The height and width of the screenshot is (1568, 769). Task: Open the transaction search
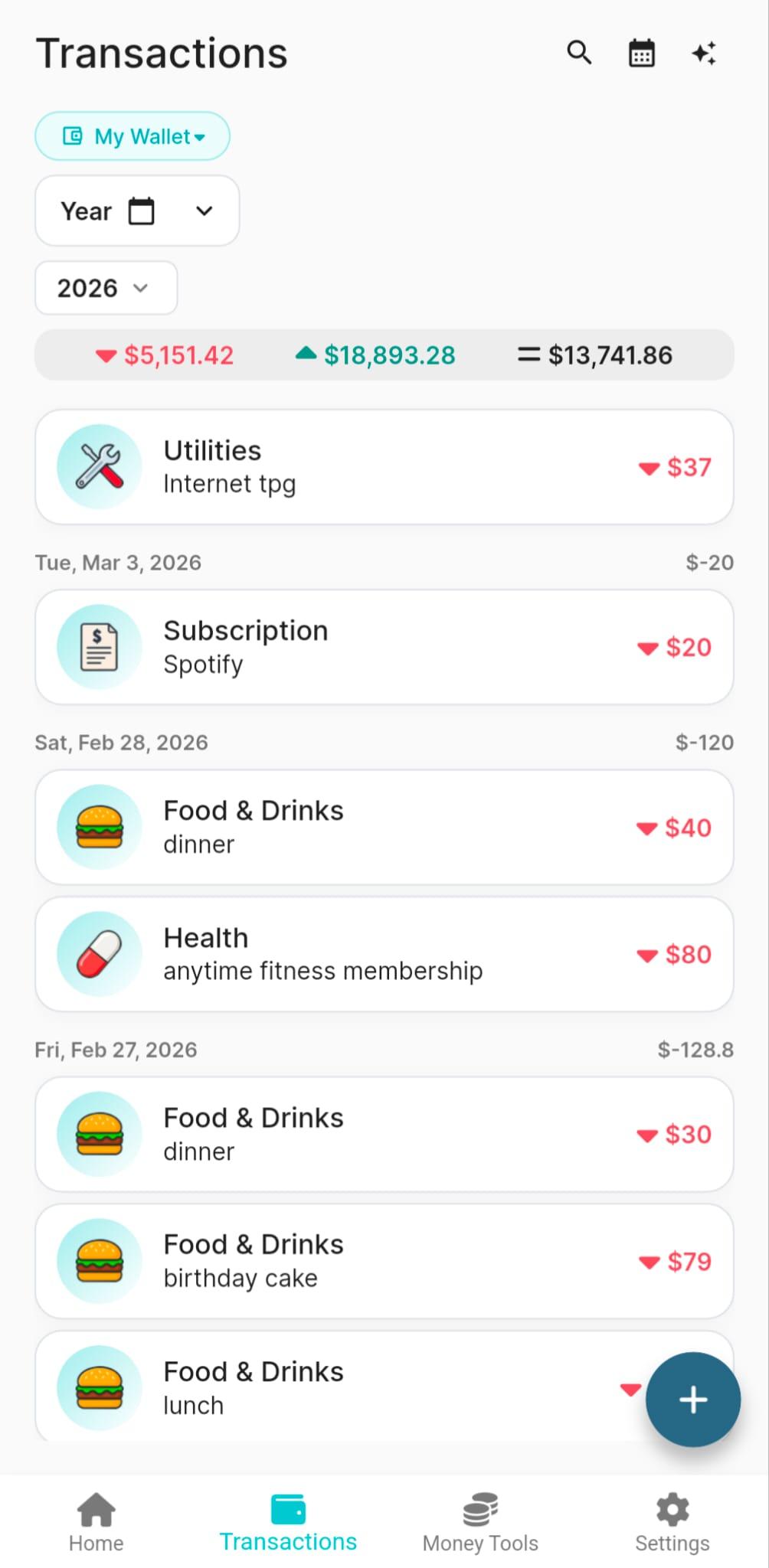579,53
